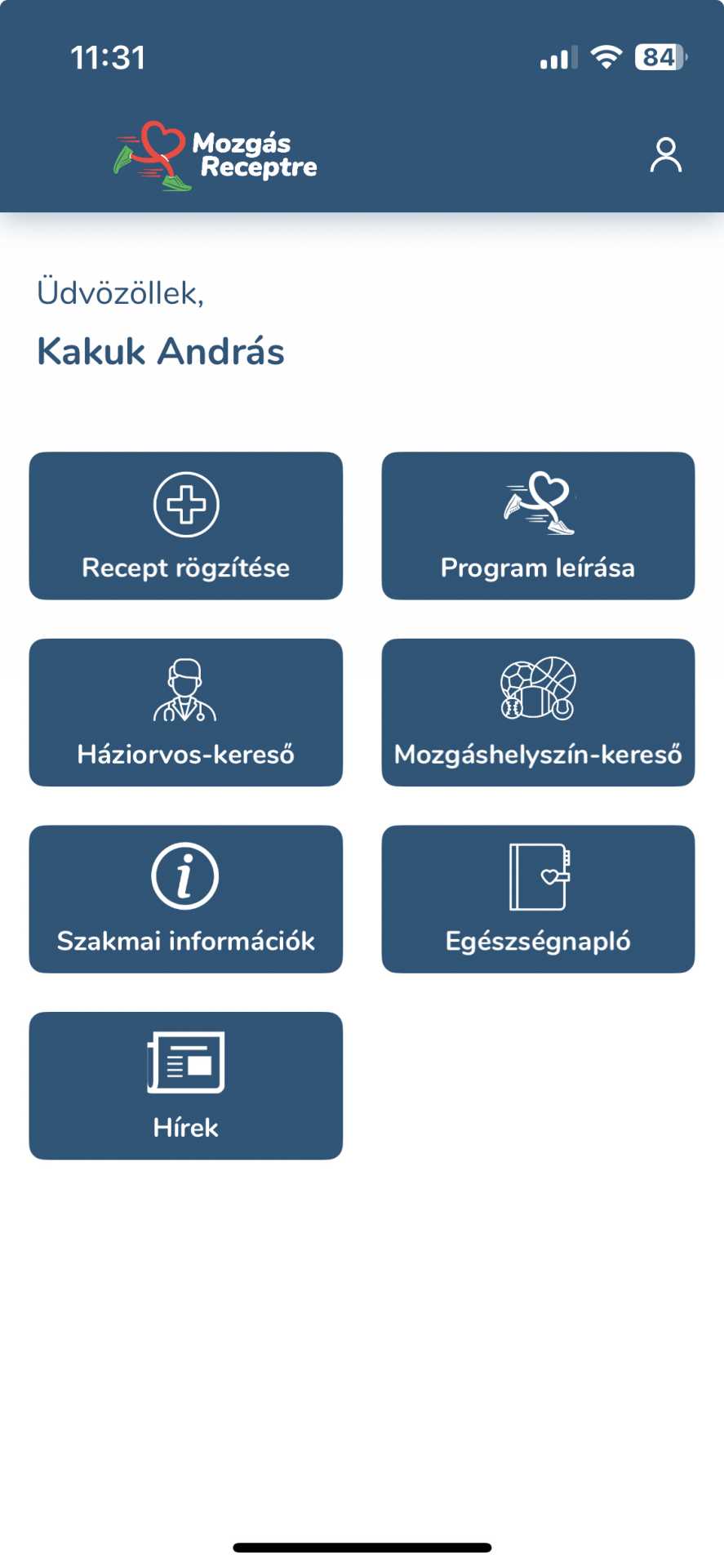Image resolution: width=724 pixels, height=1568 pixels.
Task: Open Recept rögzítése tile
Action: tap(186, 526)
